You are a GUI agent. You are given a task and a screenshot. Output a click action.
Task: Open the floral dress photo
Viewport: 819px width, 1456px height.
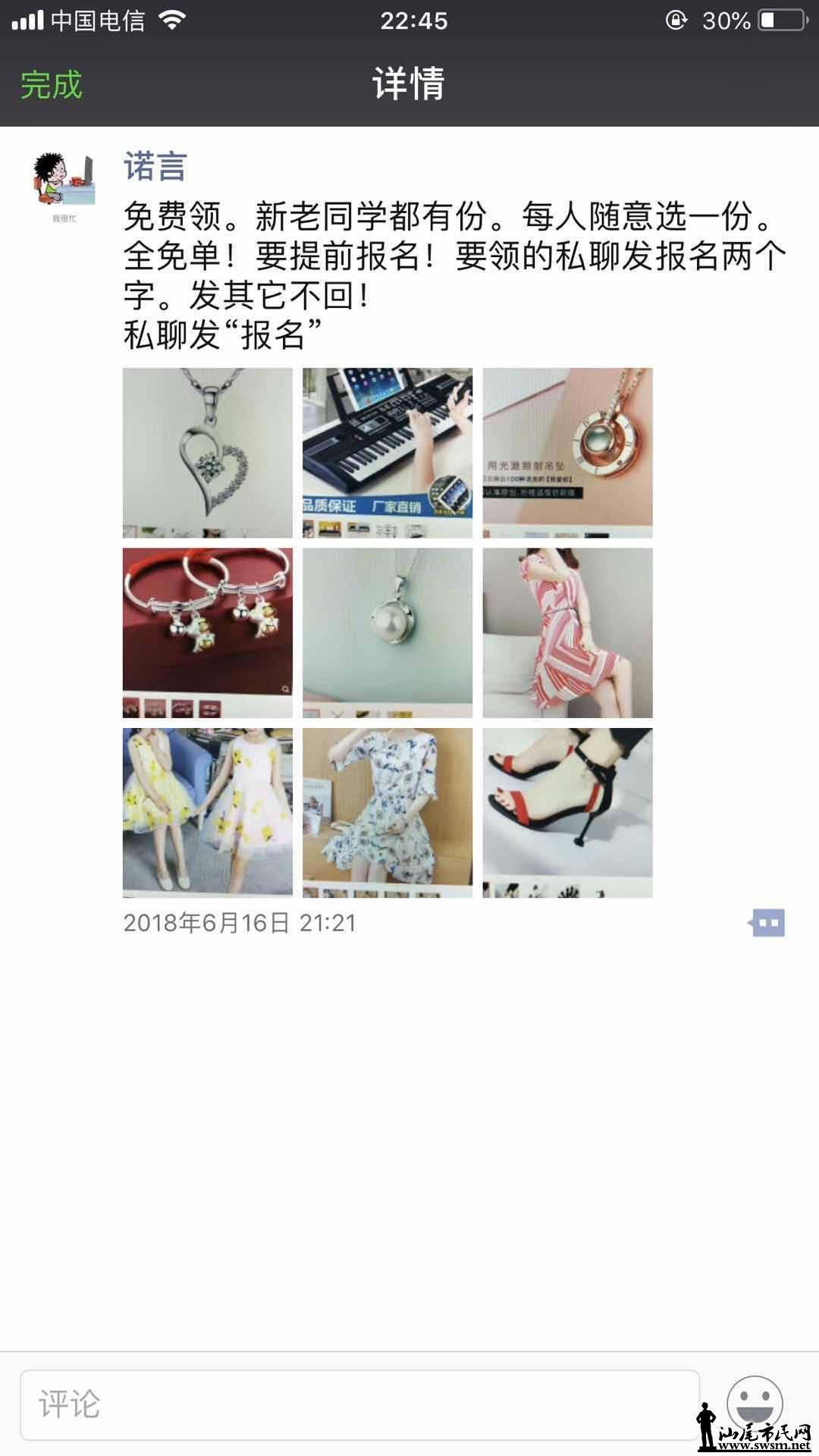(x=387, y=812)
